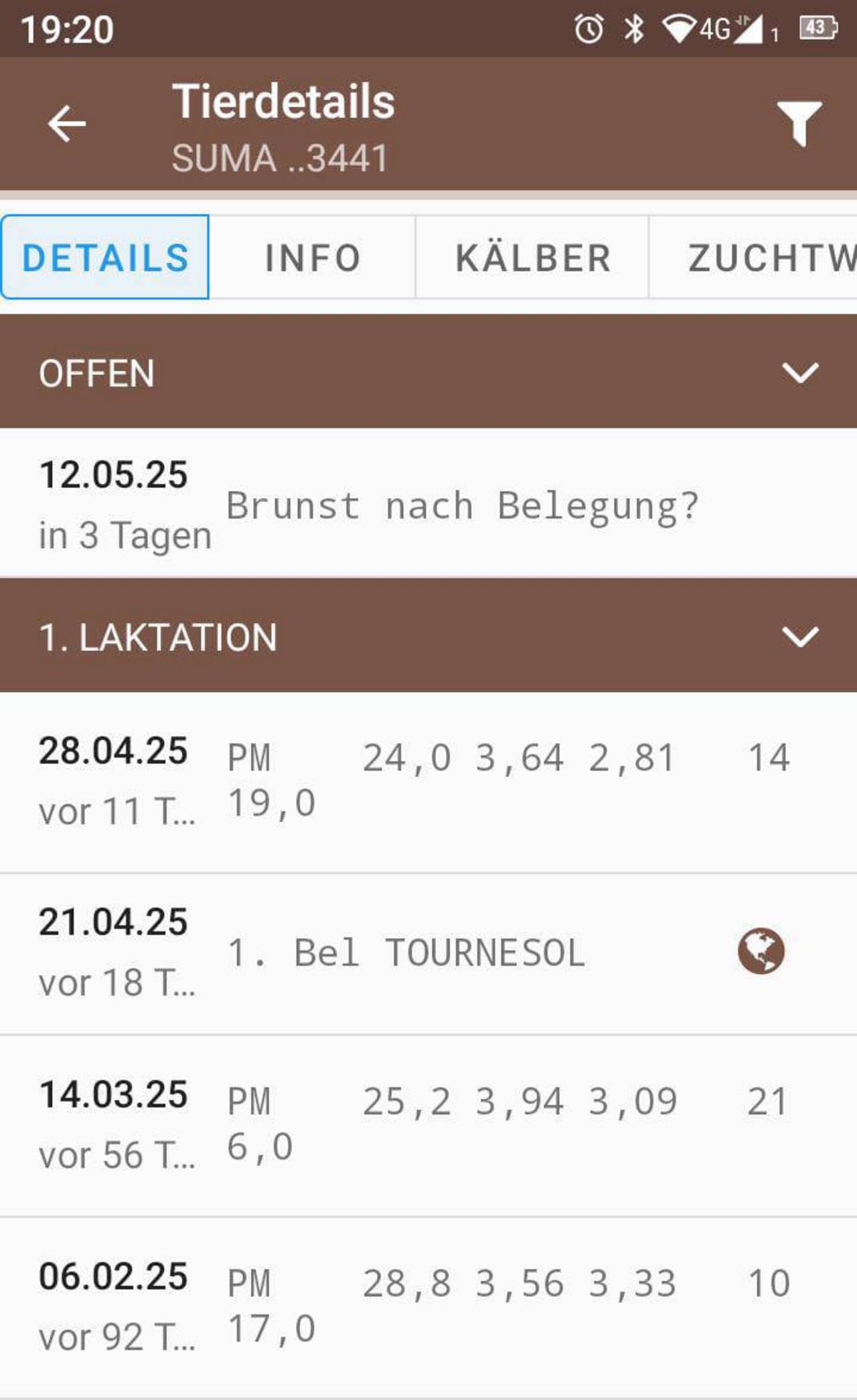The image size is (857, 1400).
Task: Tap the globe icon beside TOURNESOL
Action: 761,951
